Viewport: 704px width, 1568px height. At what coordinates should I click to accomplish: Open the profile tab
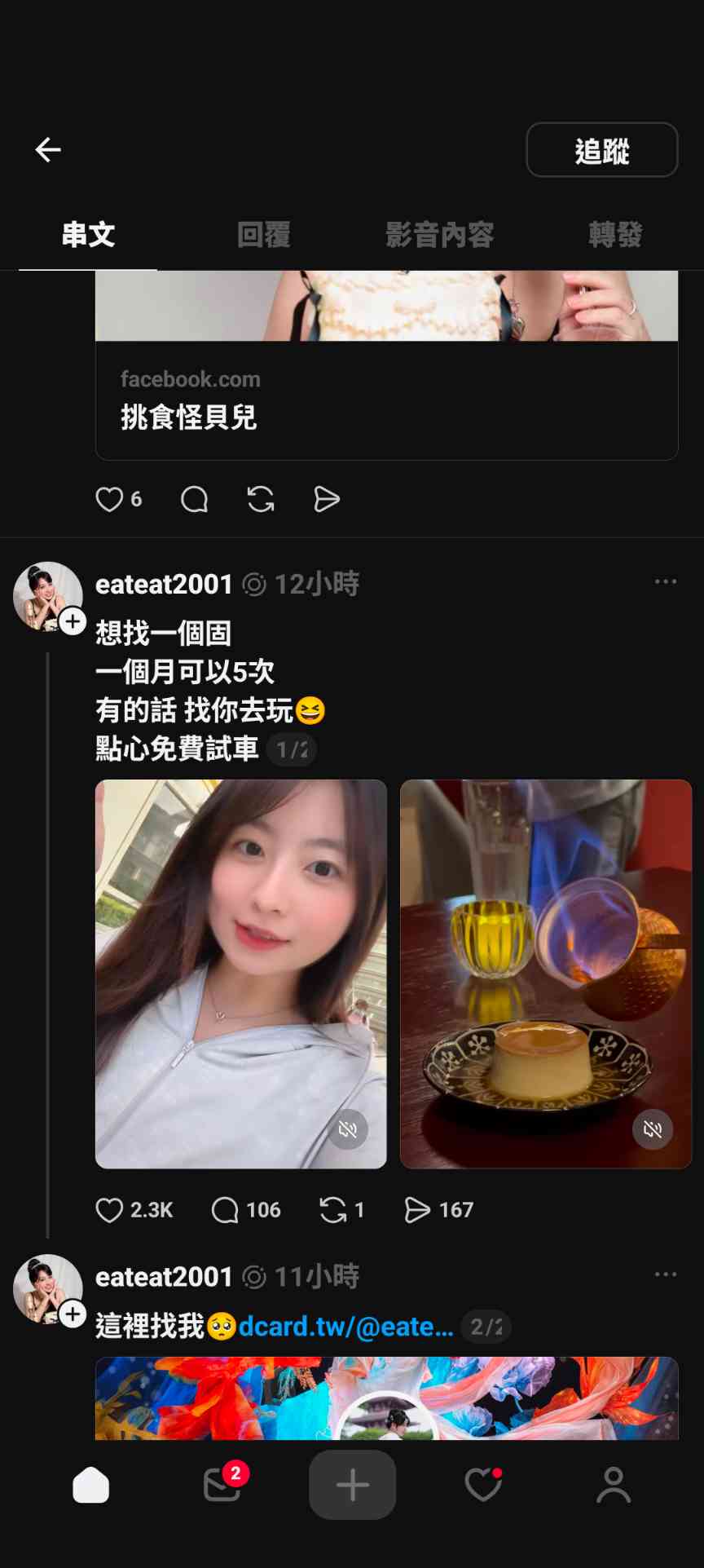tap(613, 1485)
